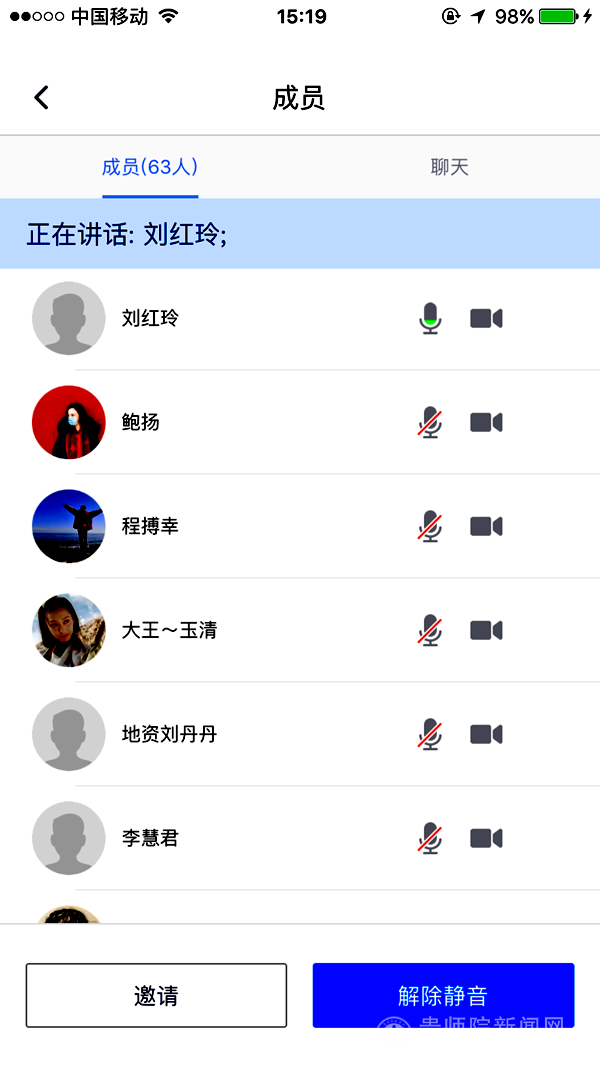Mute 刘红玲's microphone

430,318
